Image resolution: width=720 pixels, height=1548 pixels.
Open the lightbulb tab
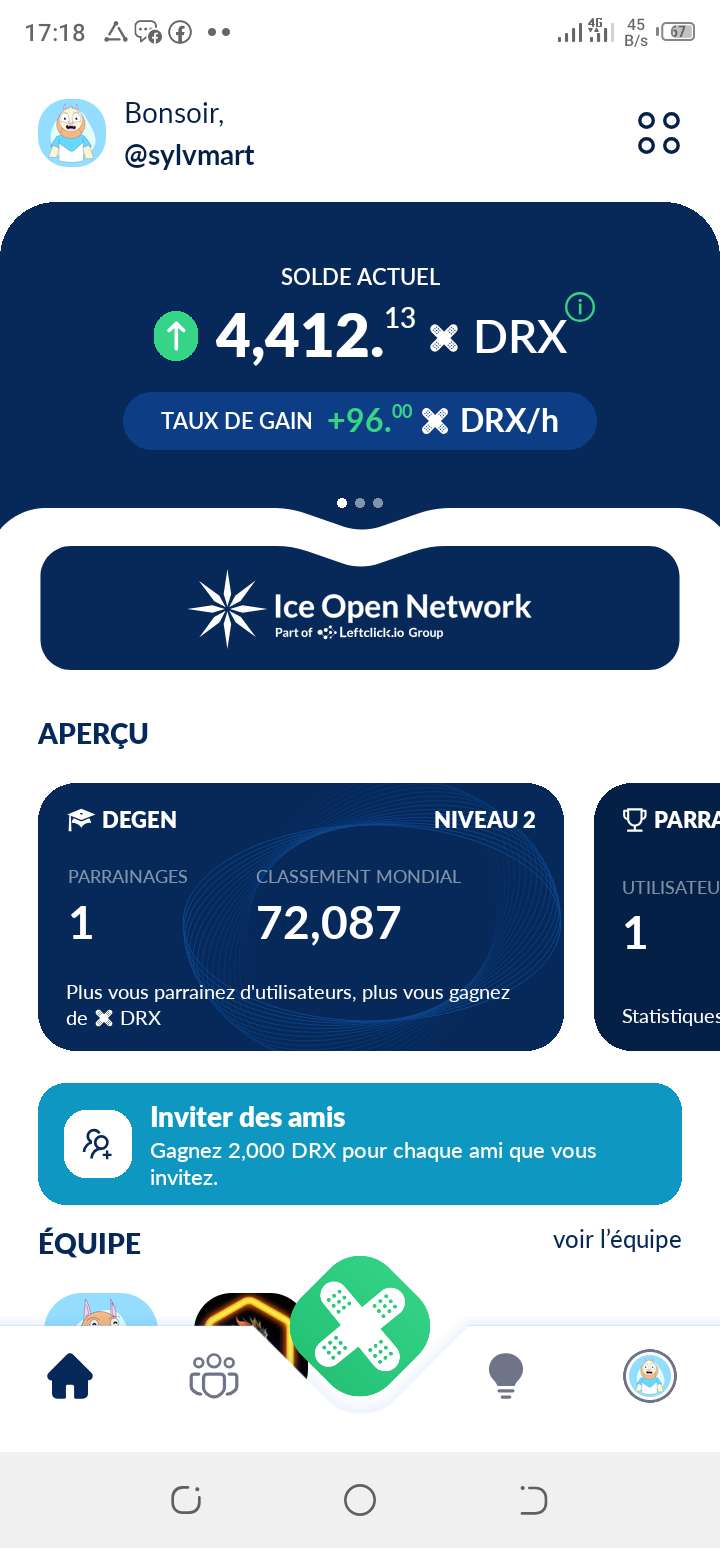click(x=506, y=1377)
